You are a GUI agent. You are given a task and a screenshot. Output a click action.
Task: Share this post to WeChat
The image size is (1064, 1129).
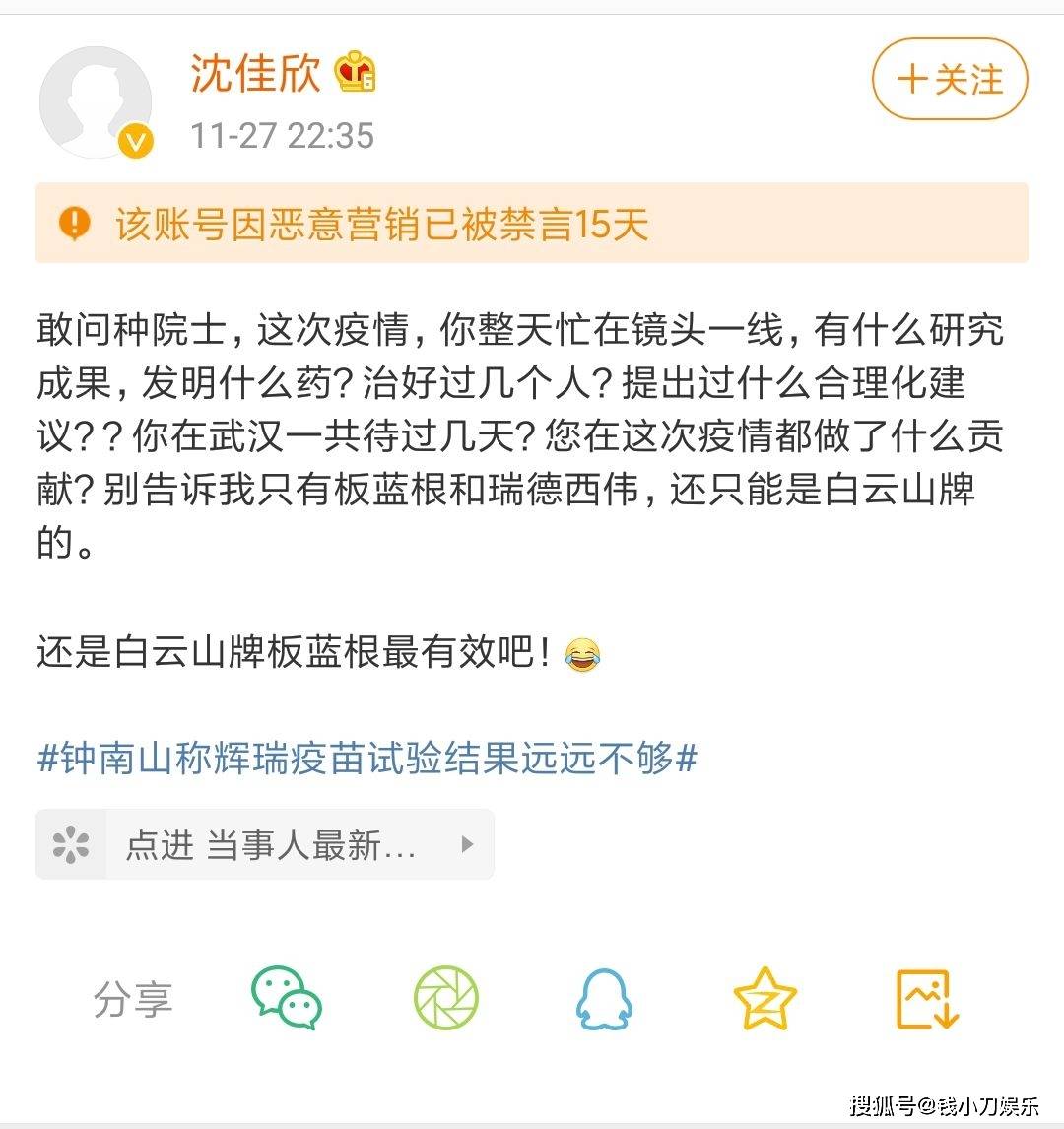[287, 998]
